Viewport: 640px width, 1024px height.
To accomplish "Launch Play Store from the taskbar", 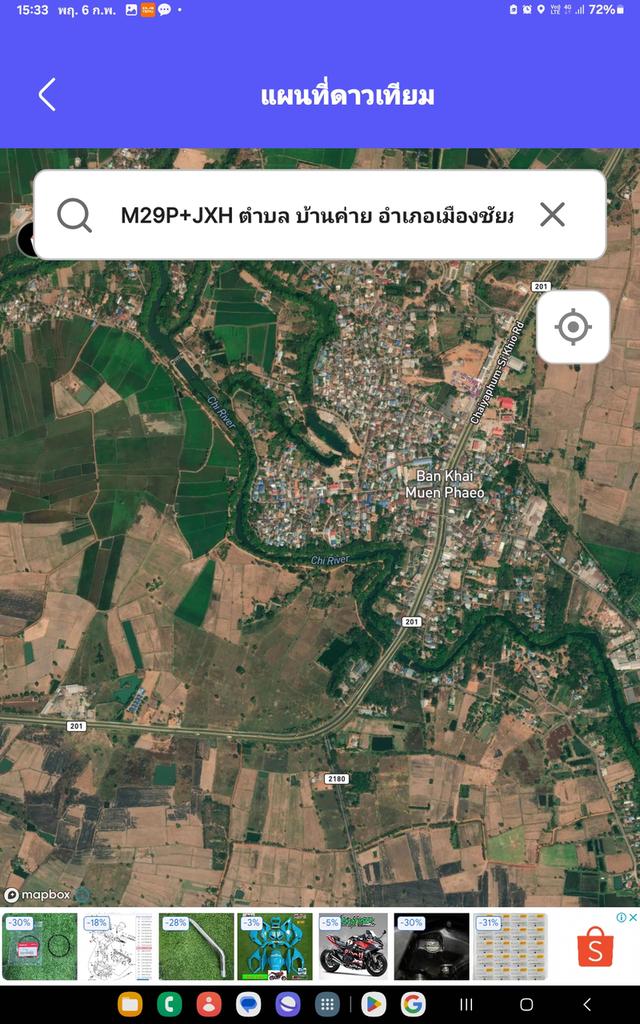I will tap(374, 1004).
